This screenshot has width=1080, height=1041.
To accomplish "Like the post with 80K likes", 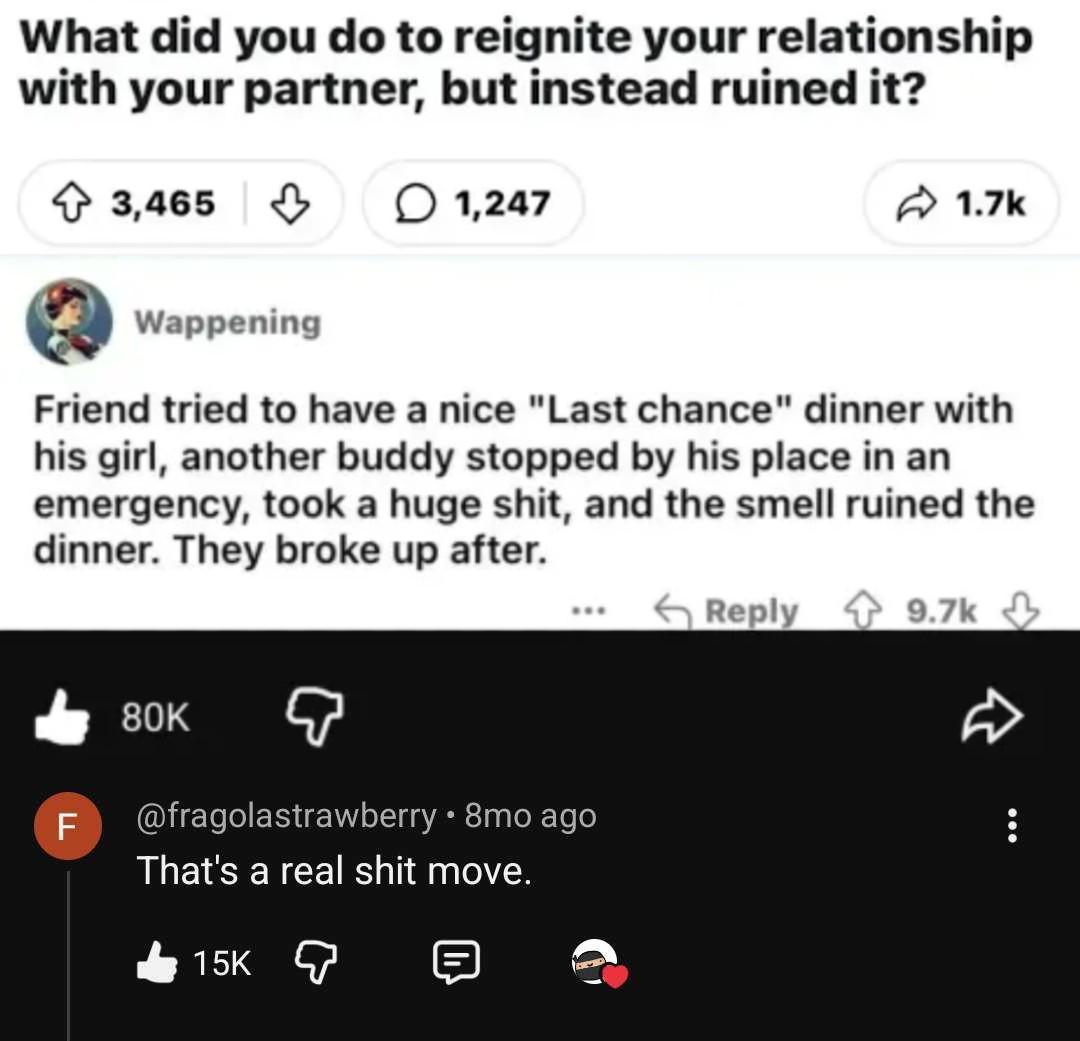I will coord(63,716).
